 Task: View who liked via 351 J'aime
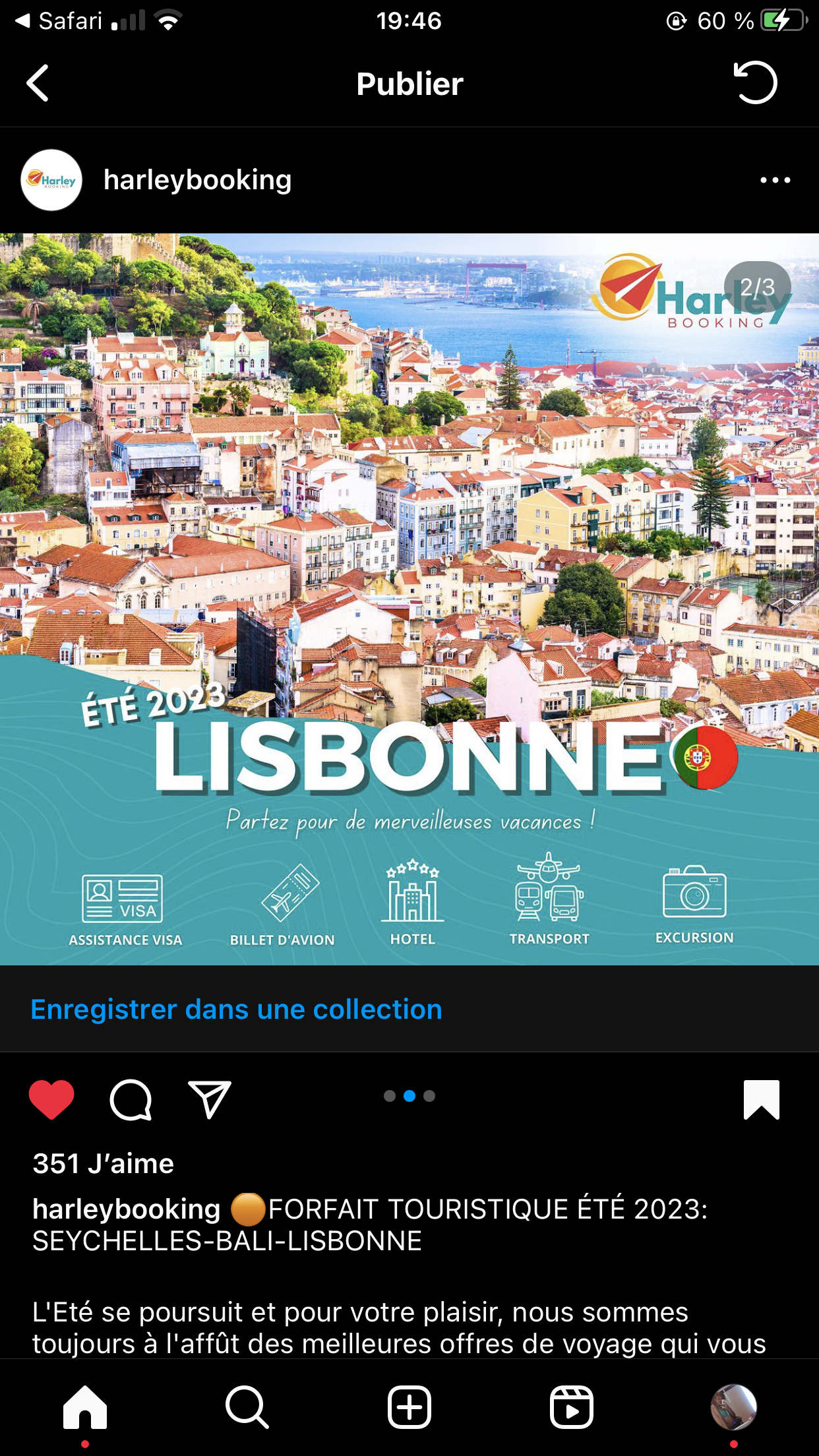coord(104,1163)
